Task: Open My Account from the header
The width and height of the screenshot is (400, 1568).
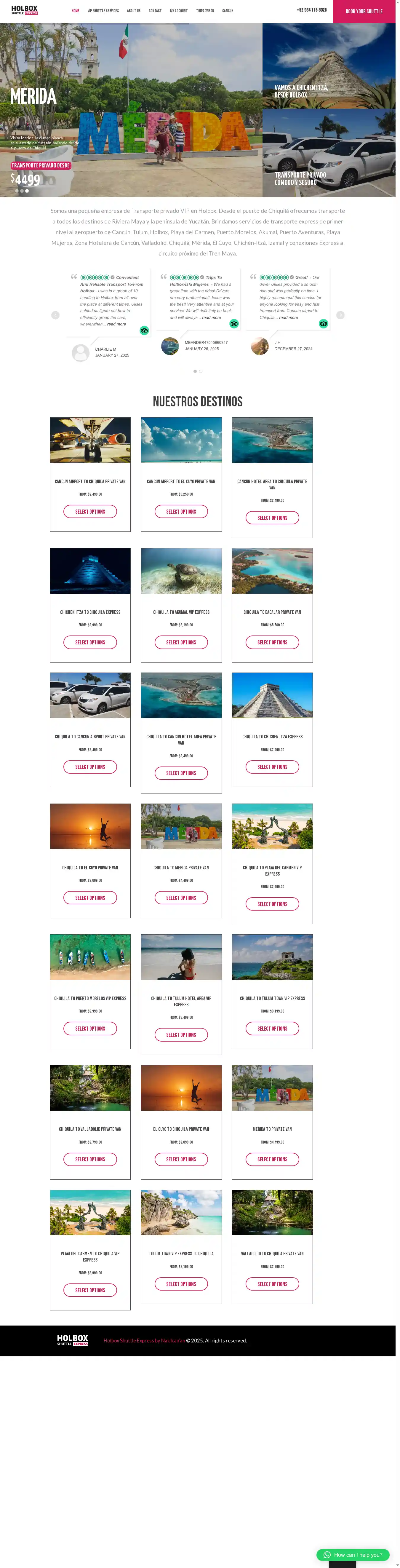Action: (178, 10)
